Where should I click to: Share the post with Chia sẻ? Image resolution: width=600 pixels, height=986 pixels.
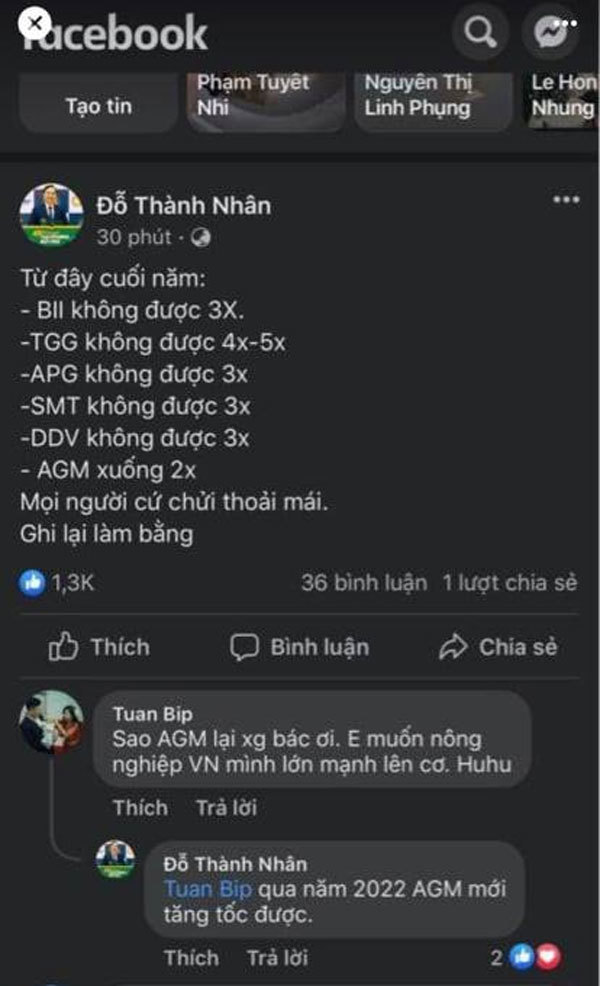click(498, 647)
